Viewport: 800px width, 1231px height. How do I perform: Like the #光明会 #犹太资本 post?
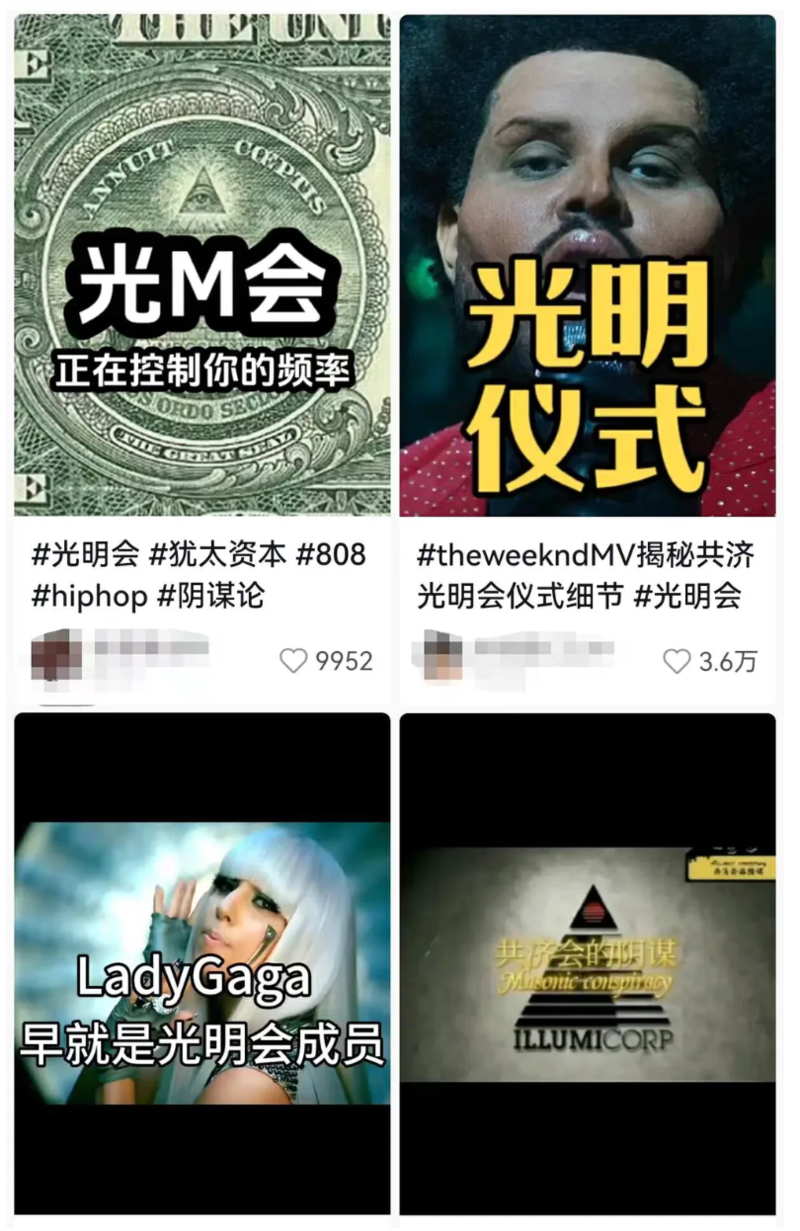click(x=294, y=661)
